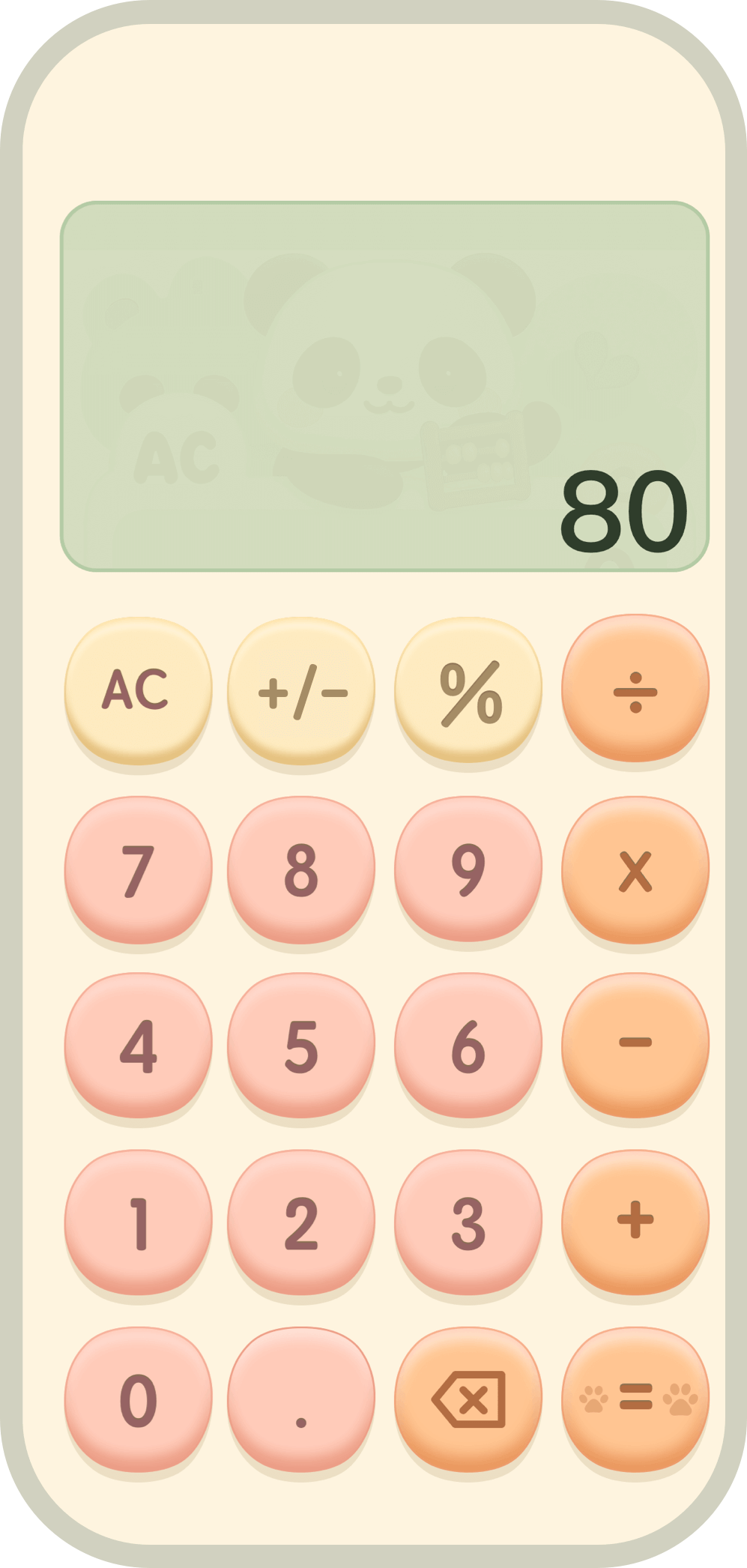The height and width of the screenshot is (1568, 747).
Task: Select the minus operator
Action: (x=635, y=1043)
